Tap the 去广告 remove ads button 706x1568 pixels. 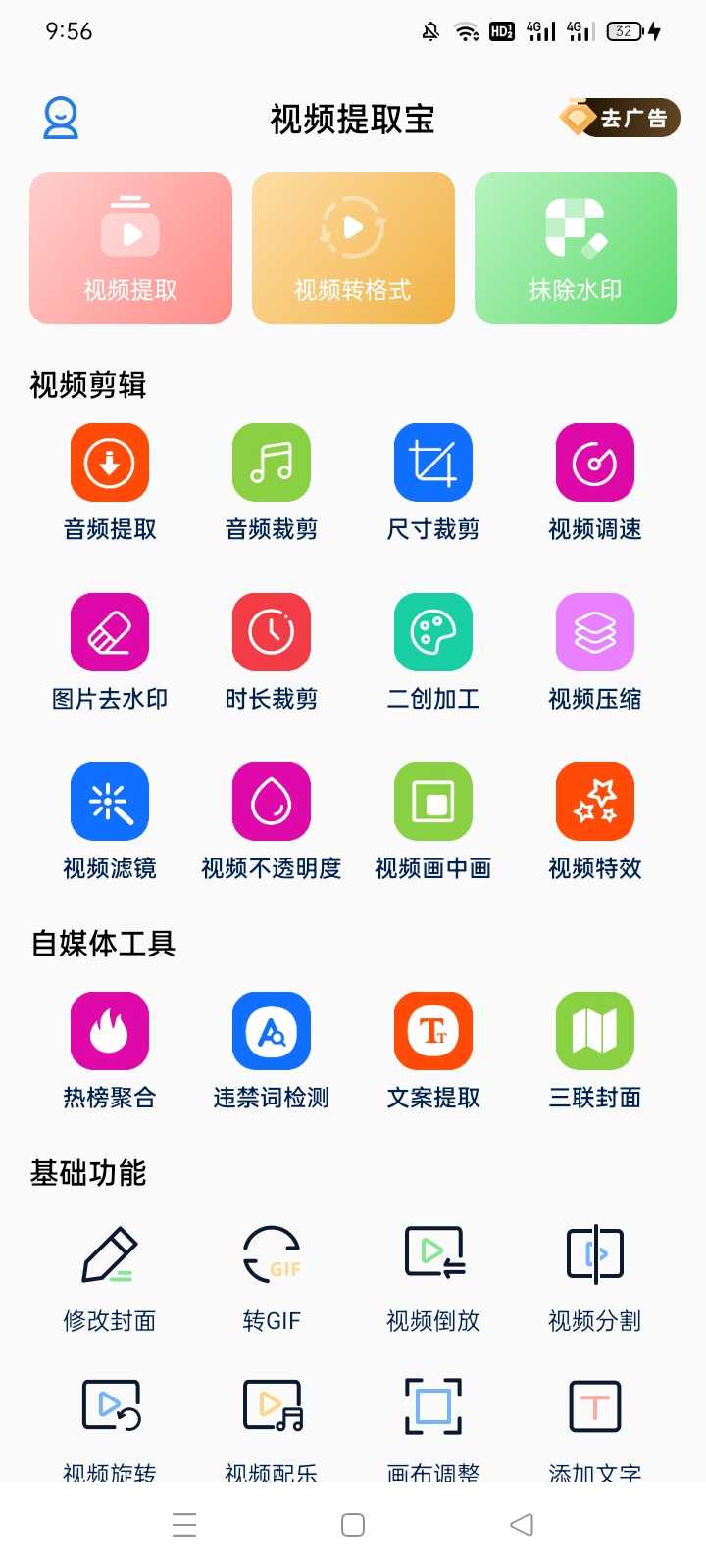(620, 119)
